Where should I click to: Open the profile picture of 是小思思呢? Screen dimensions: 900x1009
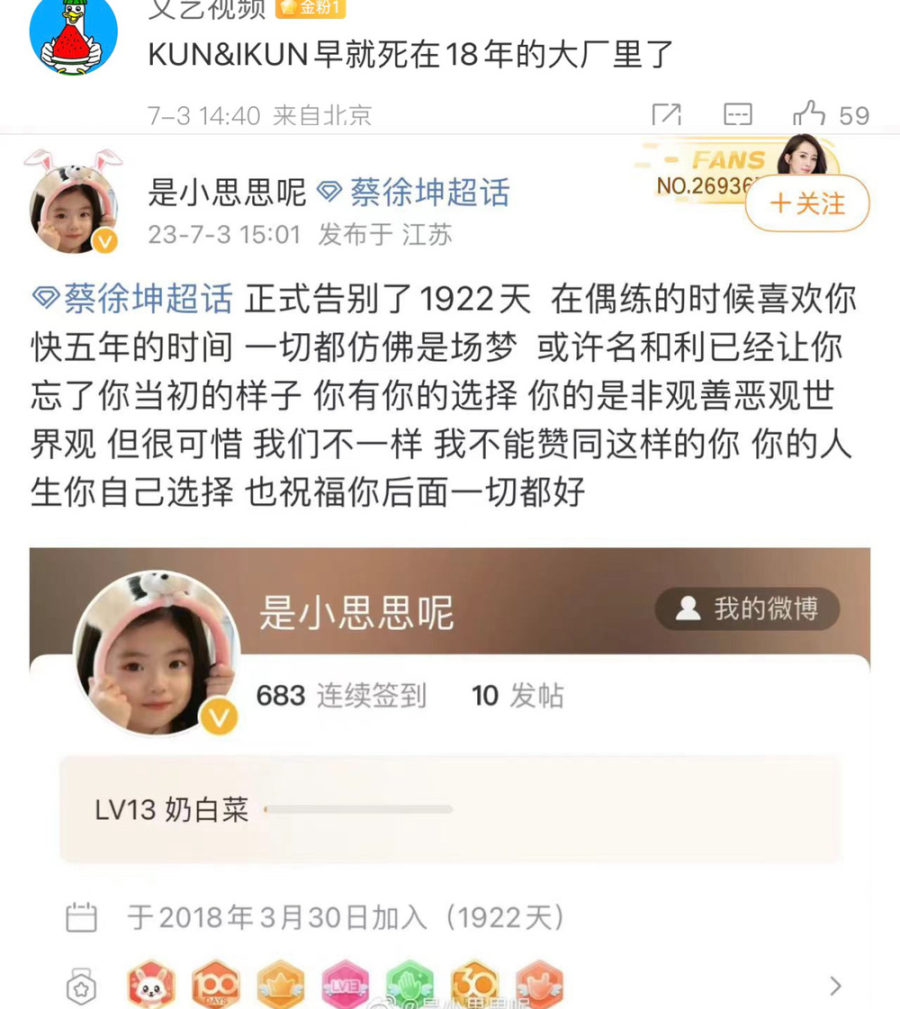(x=75, y=208)
